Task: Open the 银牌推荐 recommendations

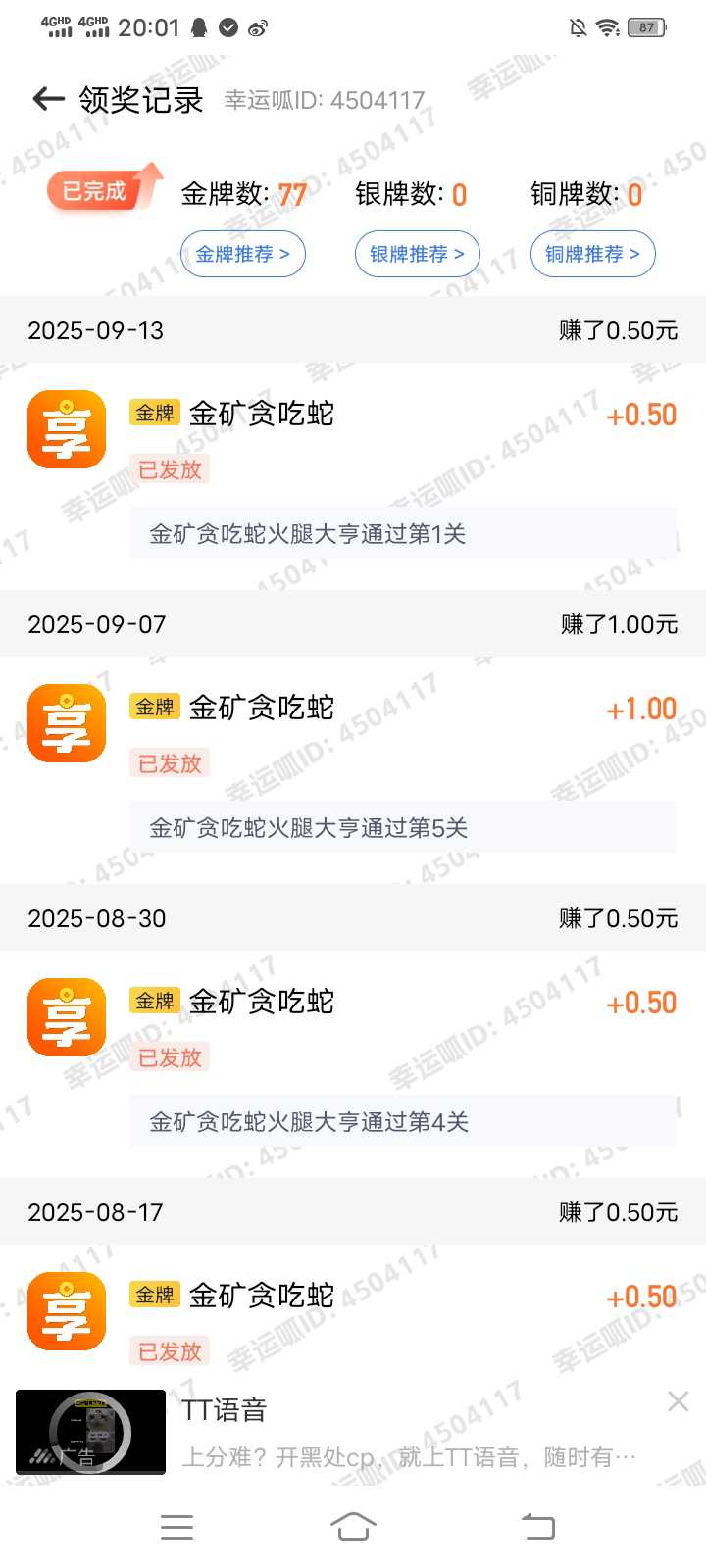Action: click(417, 255)
